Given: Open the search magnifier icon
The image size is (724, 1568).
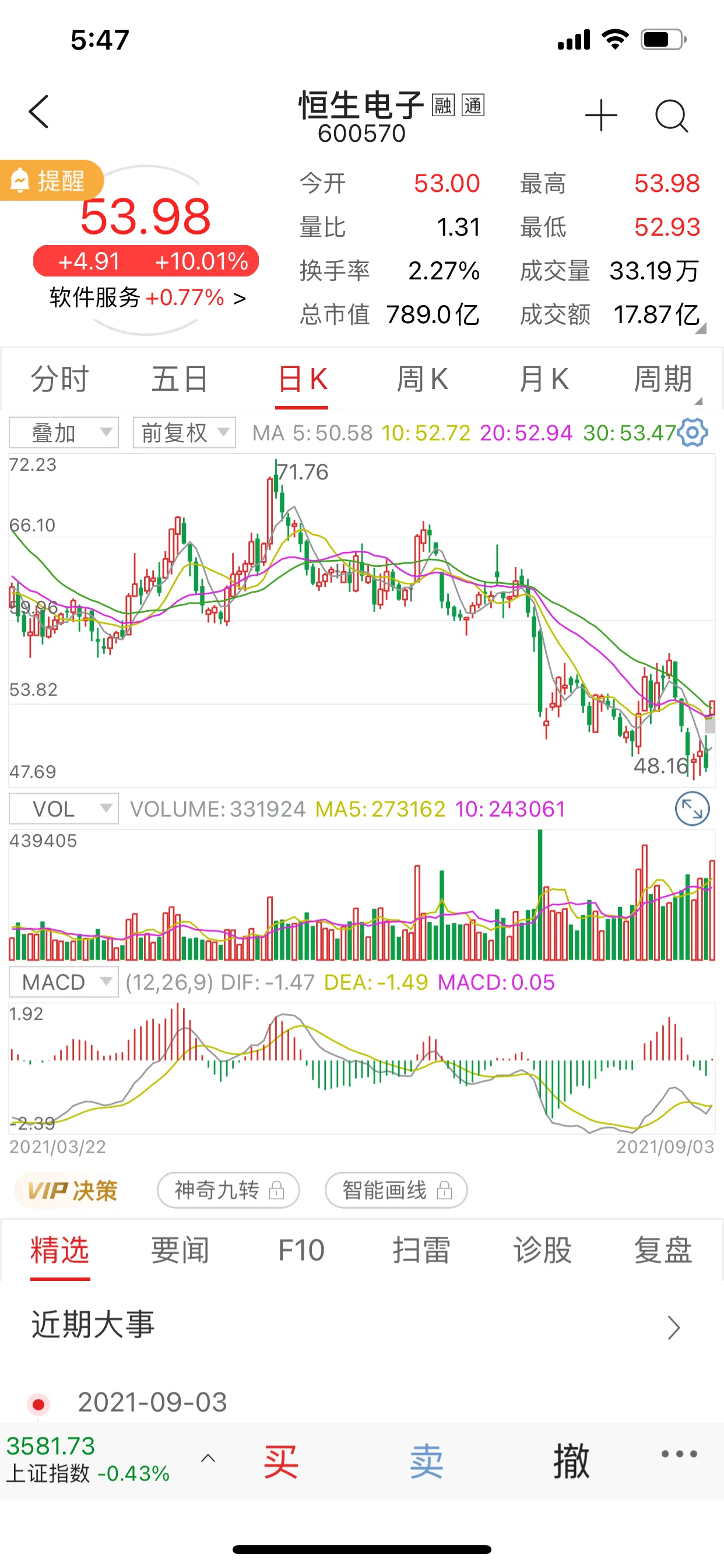Looking at the screenshot, I should coord(671,116).
